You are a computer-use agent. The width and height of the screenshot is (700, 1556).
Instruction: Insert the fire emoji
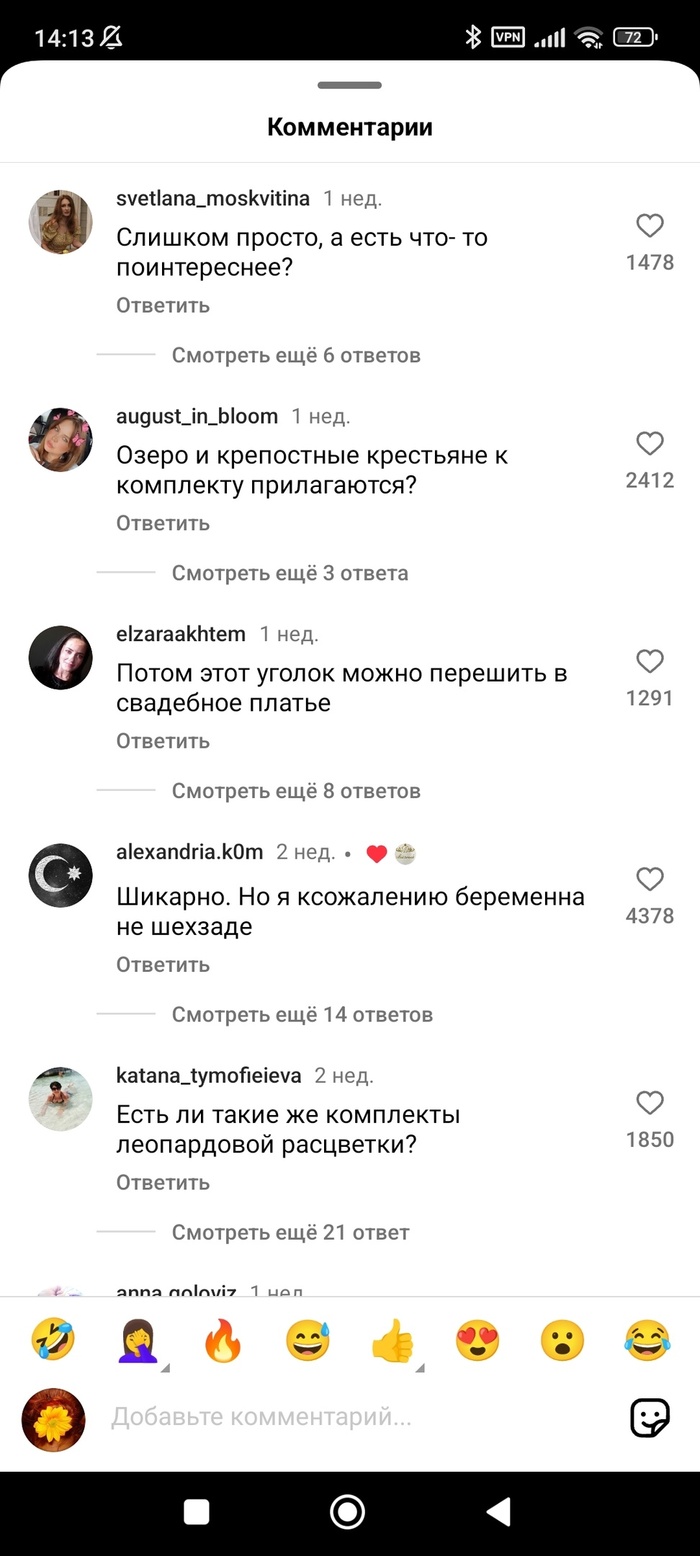223,1340
